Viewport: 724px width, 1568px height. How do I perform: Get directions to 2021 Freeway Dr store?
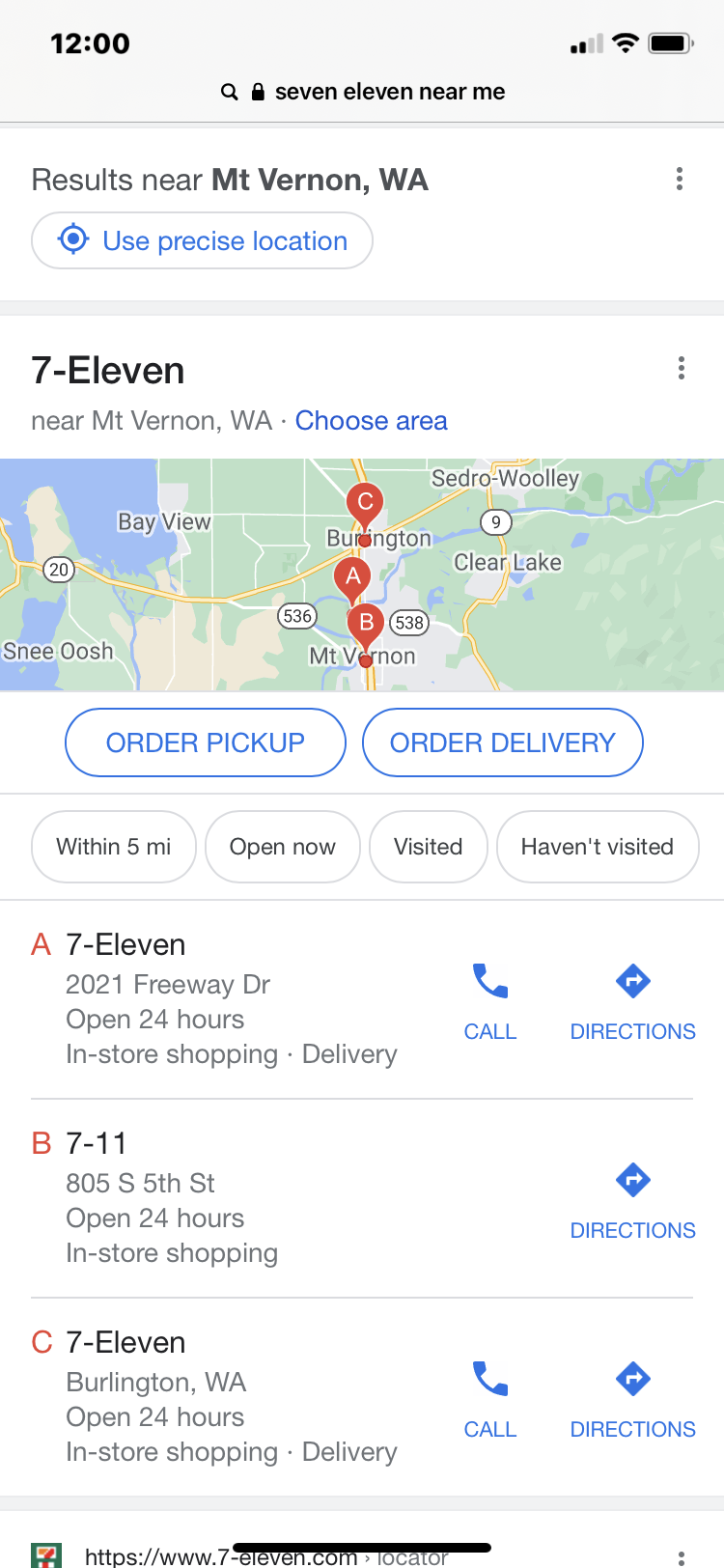pos(632,999)
